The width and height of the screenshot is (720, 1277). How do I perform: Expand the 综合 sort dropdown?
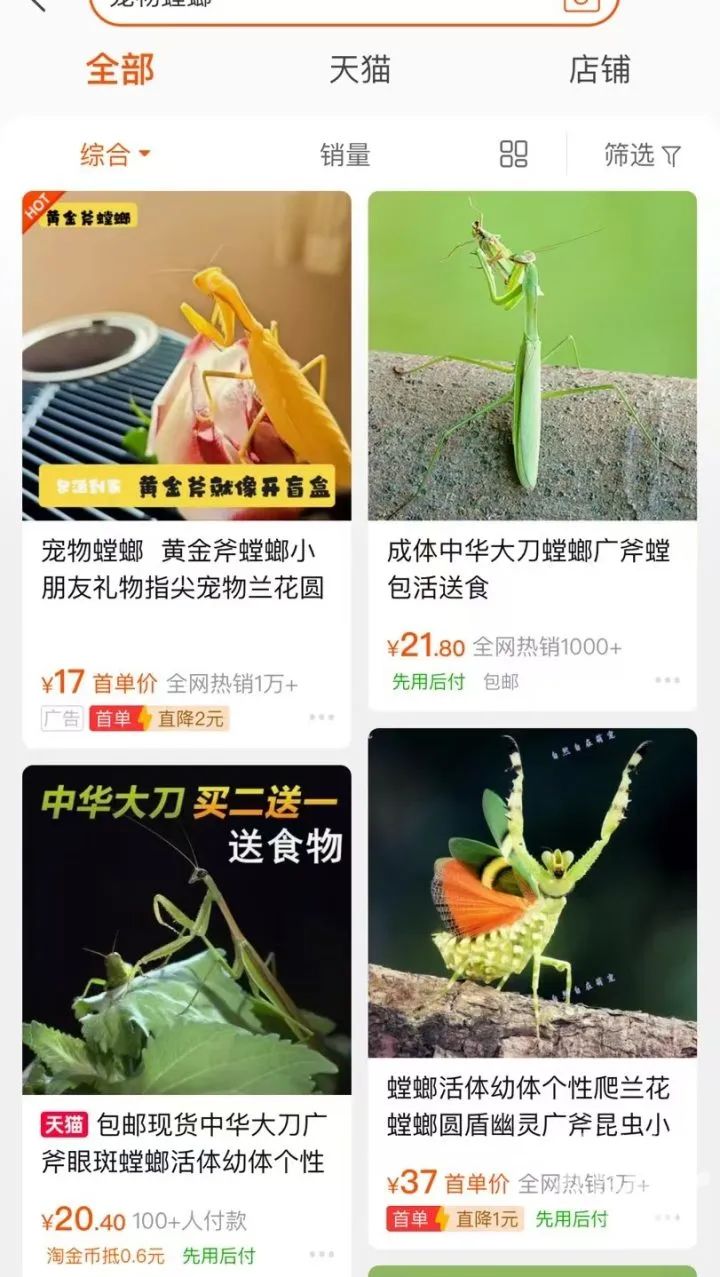coord(108,155)
